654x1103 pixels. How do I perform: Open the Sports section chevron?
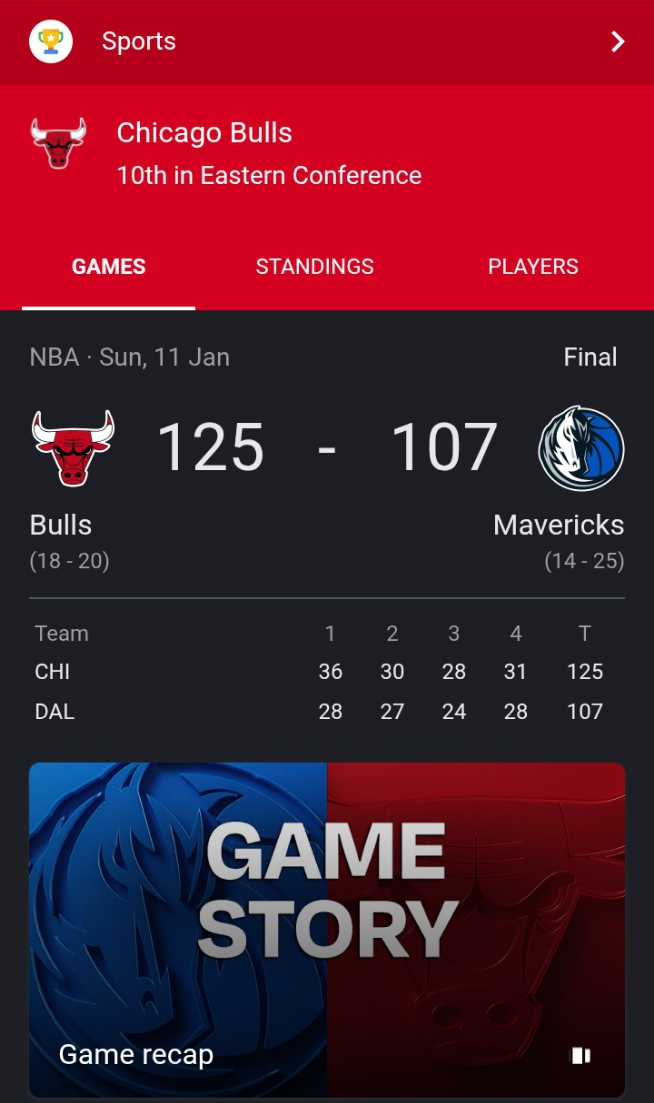point(618,41)
